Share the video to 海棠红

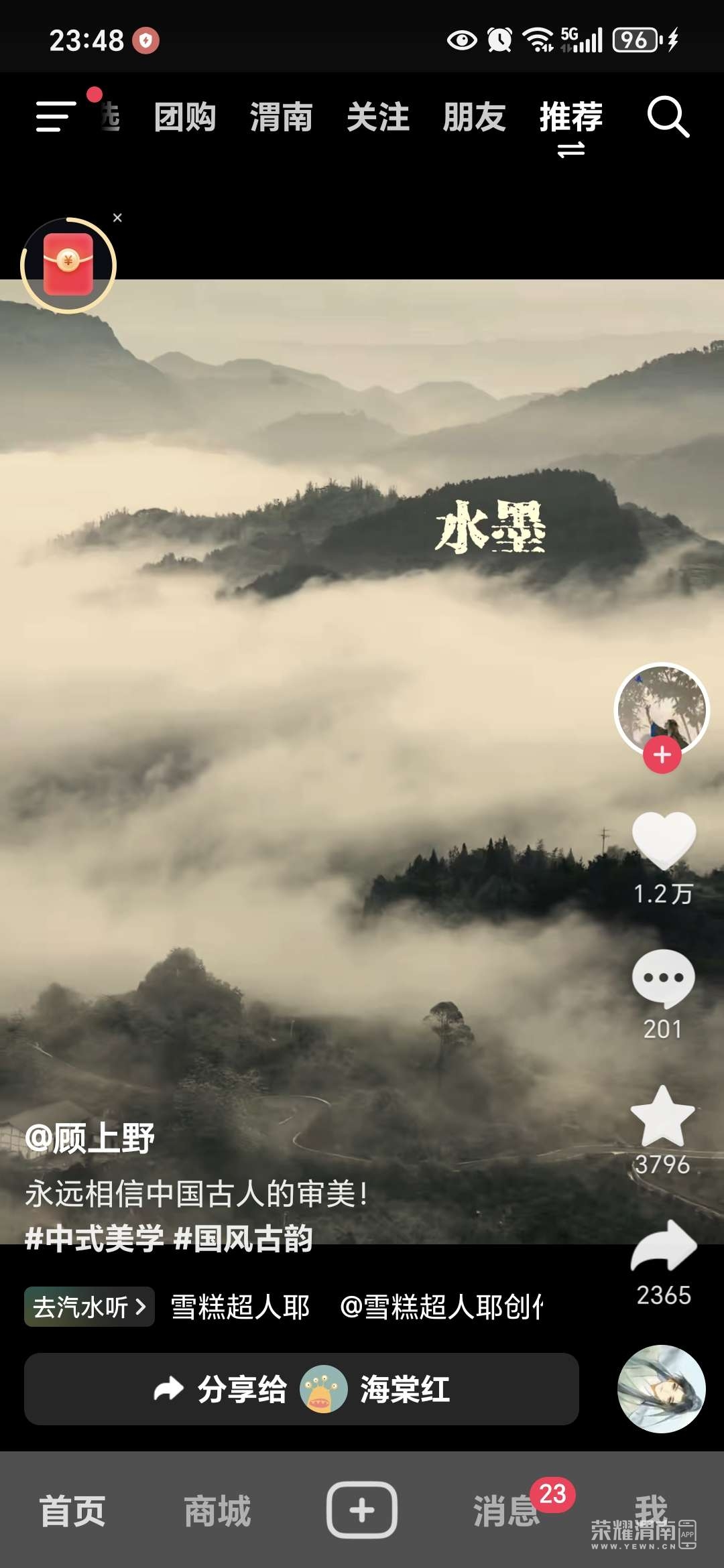tap(302, 1389)
